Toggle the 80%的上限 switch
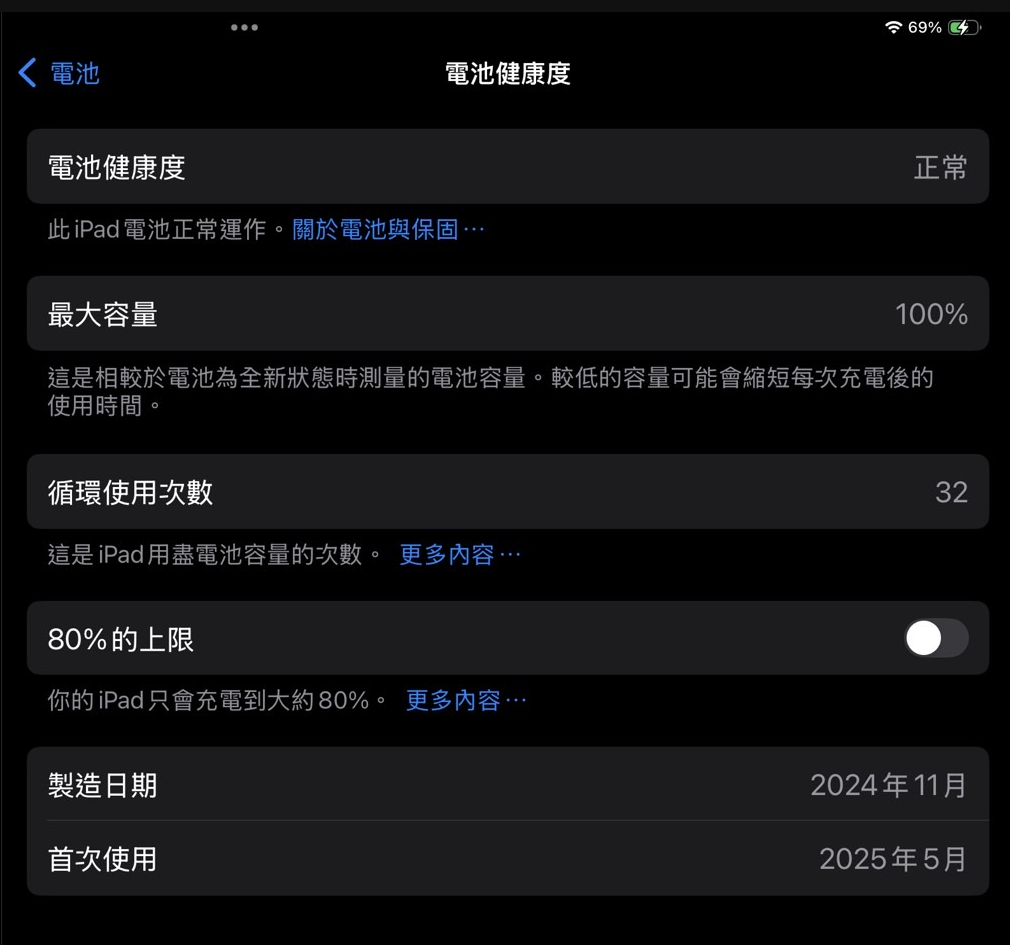1010x945 pixels. point(936,638)
